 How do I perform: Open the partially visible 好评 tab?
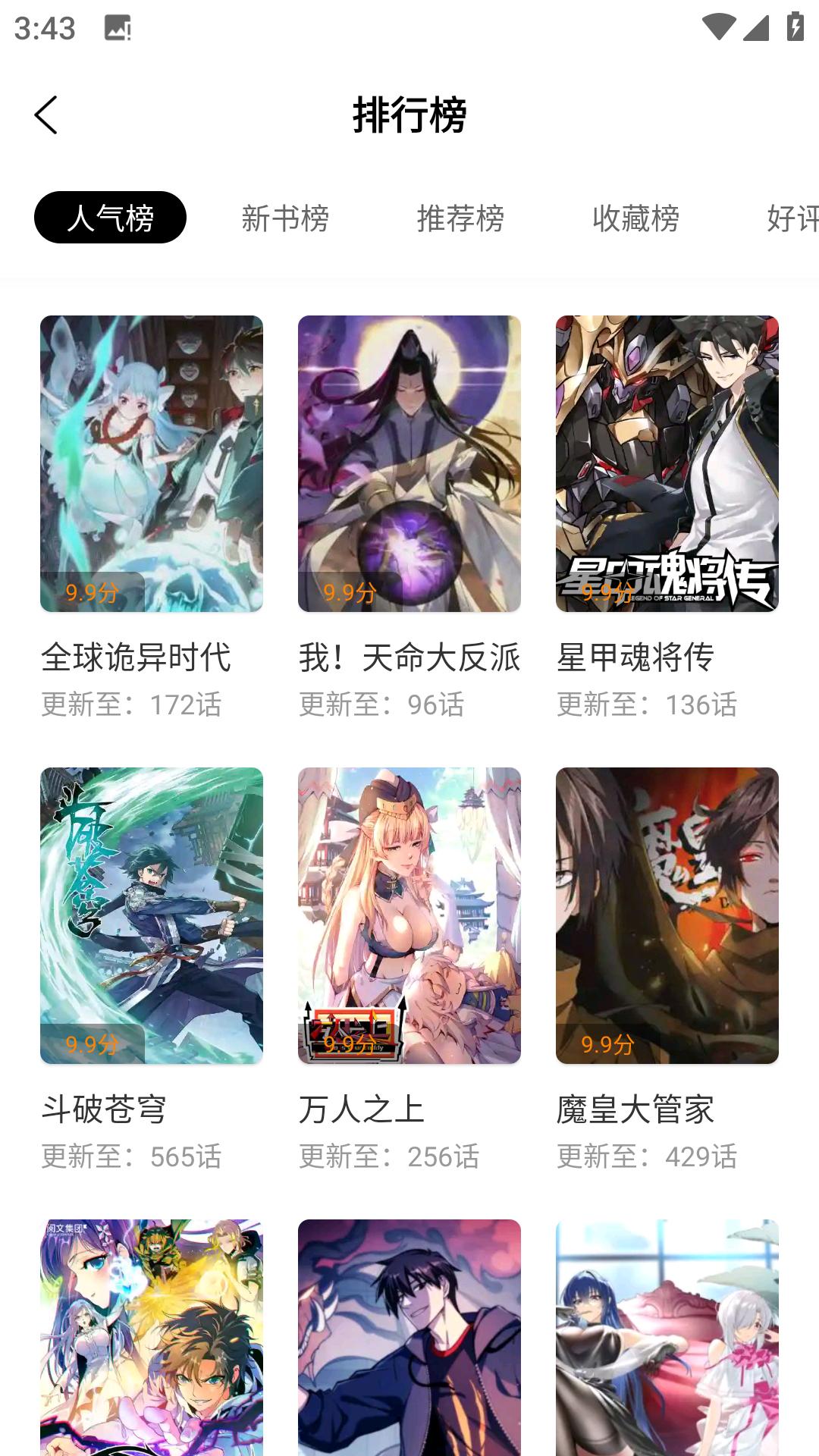pos(792,218)
